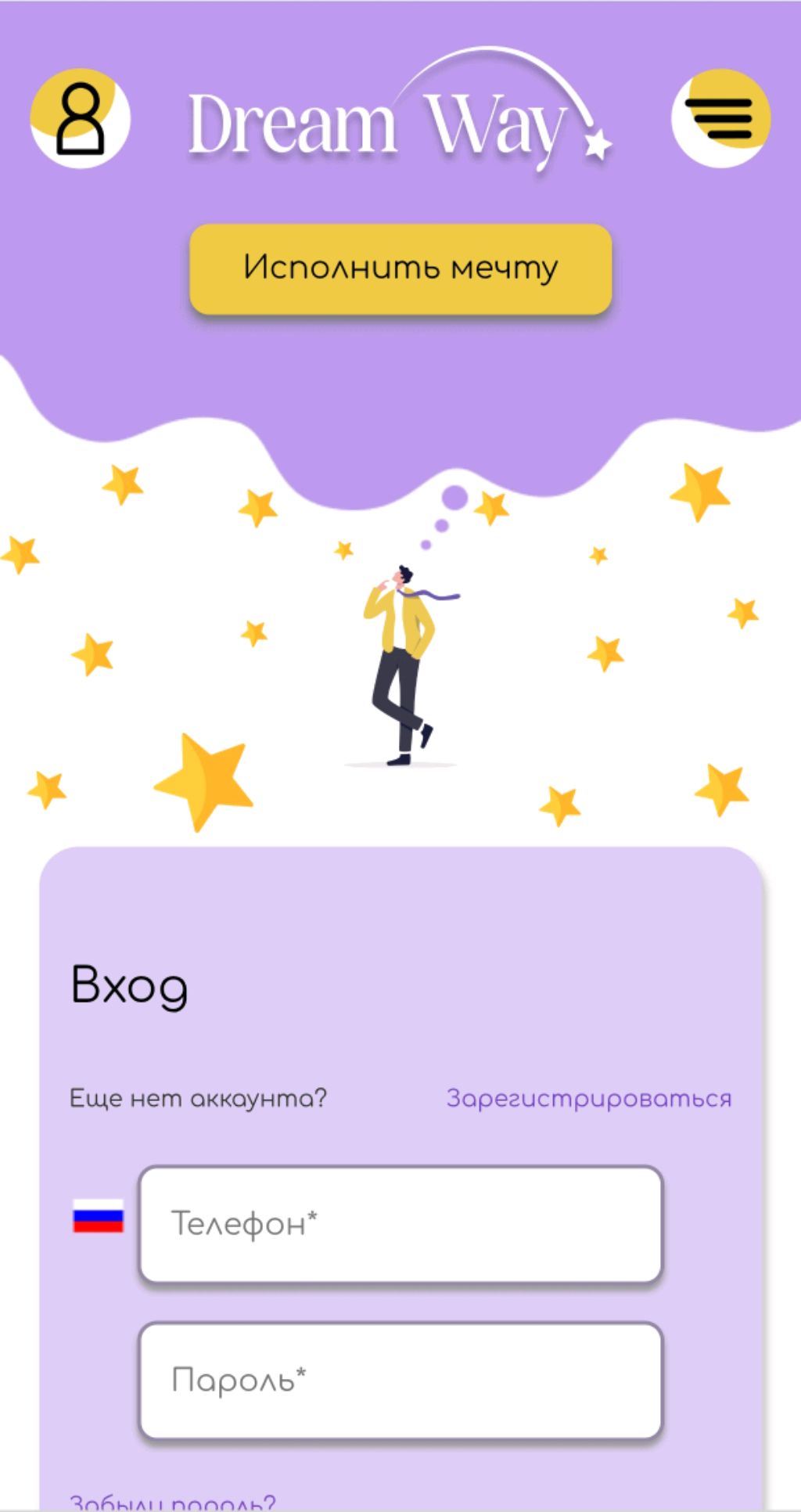This screenshot has height=1512, width=801.
Task: Select the Russian flag country picker
Action: coord(99,1216)
